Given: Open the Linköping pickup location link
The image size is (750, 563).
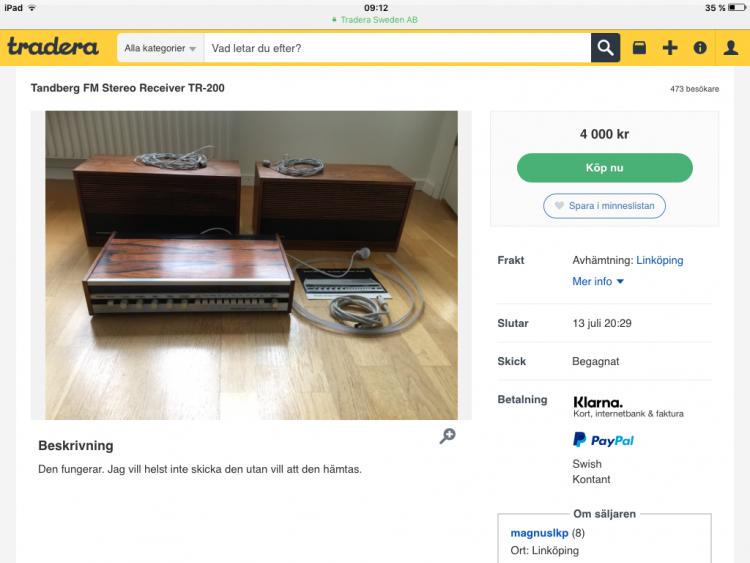Looking at the screenshot, I should (659, 260).
